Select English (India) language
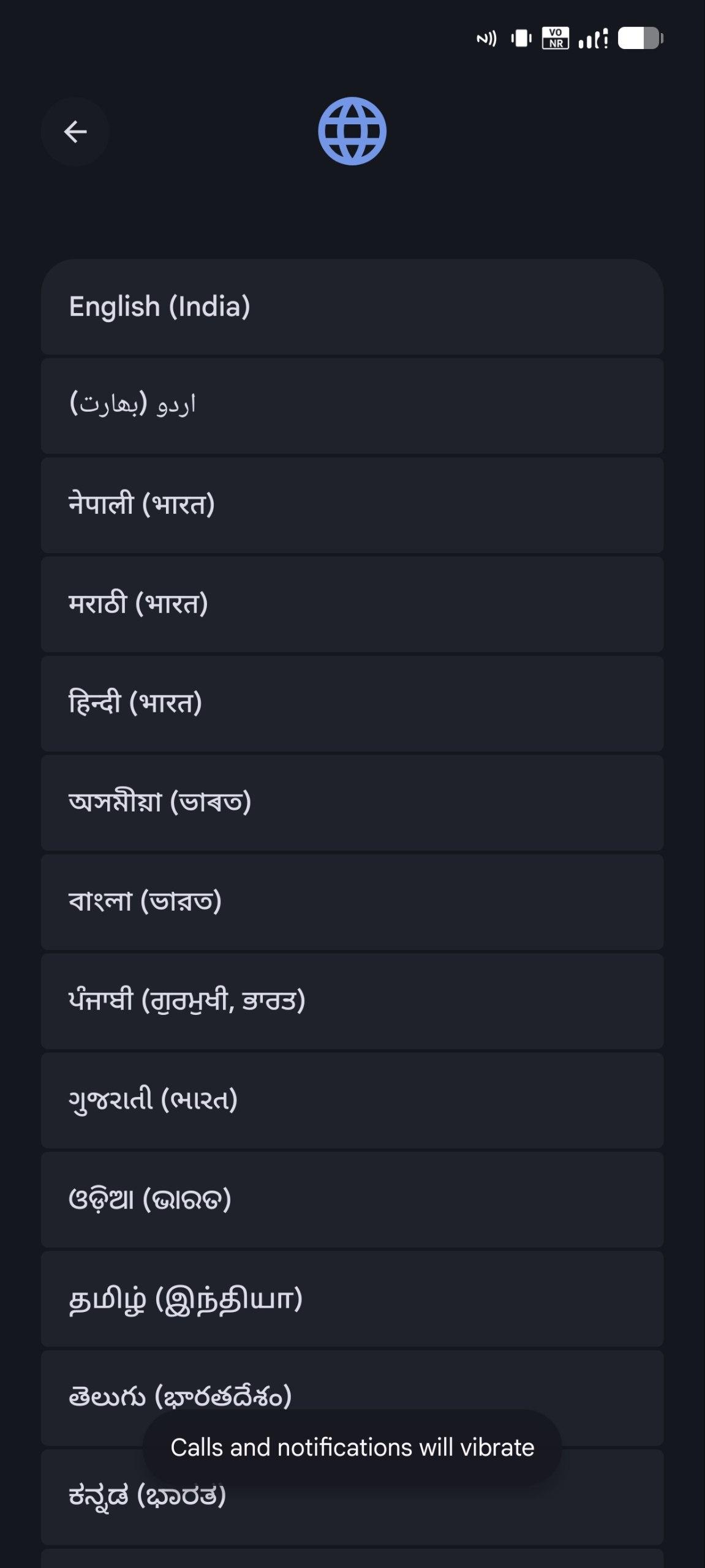 352,307
